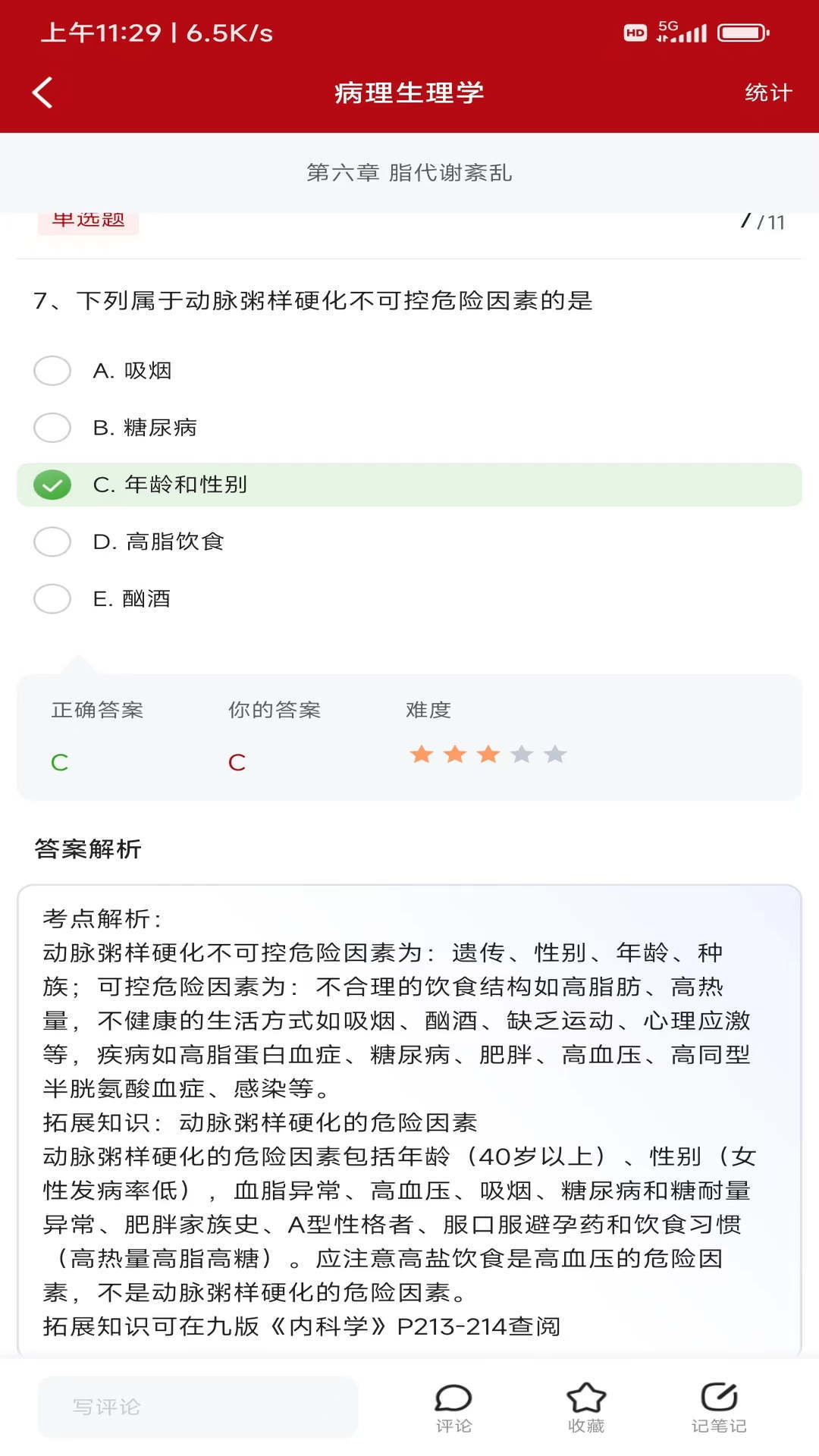Tap the chapter title 第六章 脂代谢紊乱
The width and height of the screenshot is (819, 1456).
click(x=409, y=173)
